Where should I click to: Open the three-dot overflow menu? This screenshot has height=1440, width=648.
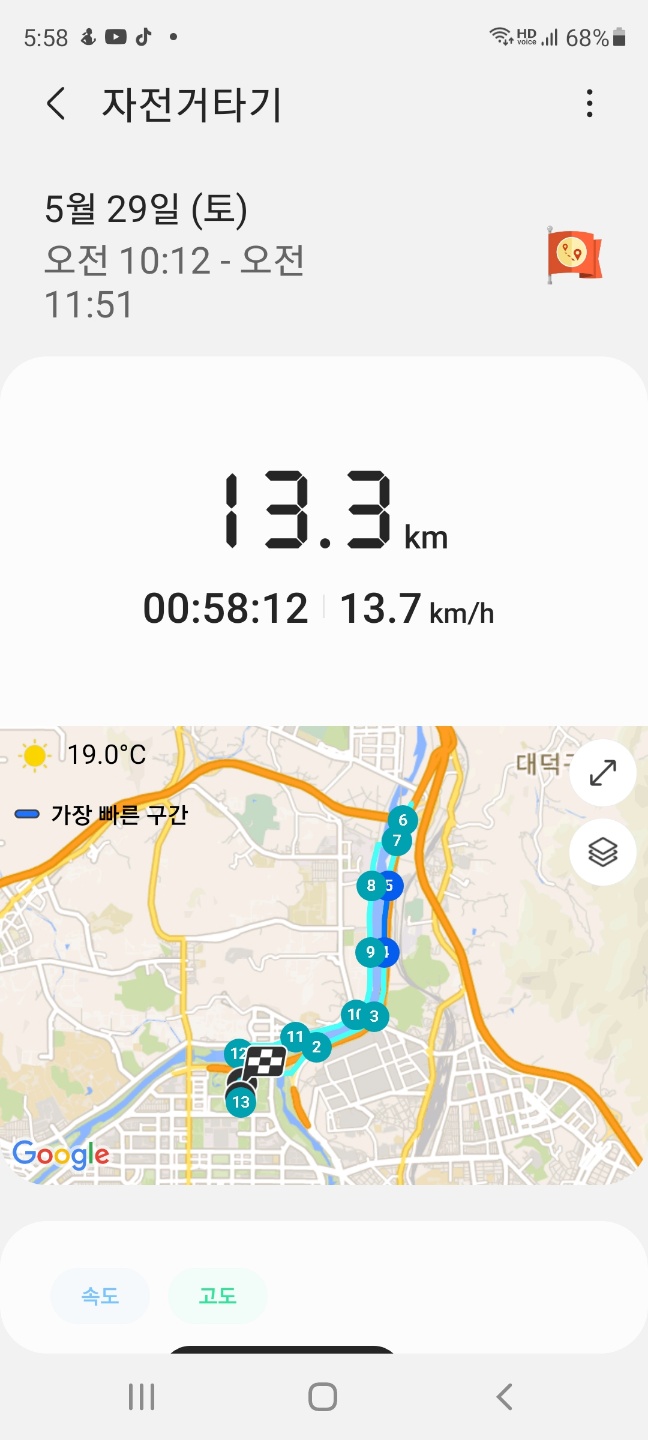590,104
